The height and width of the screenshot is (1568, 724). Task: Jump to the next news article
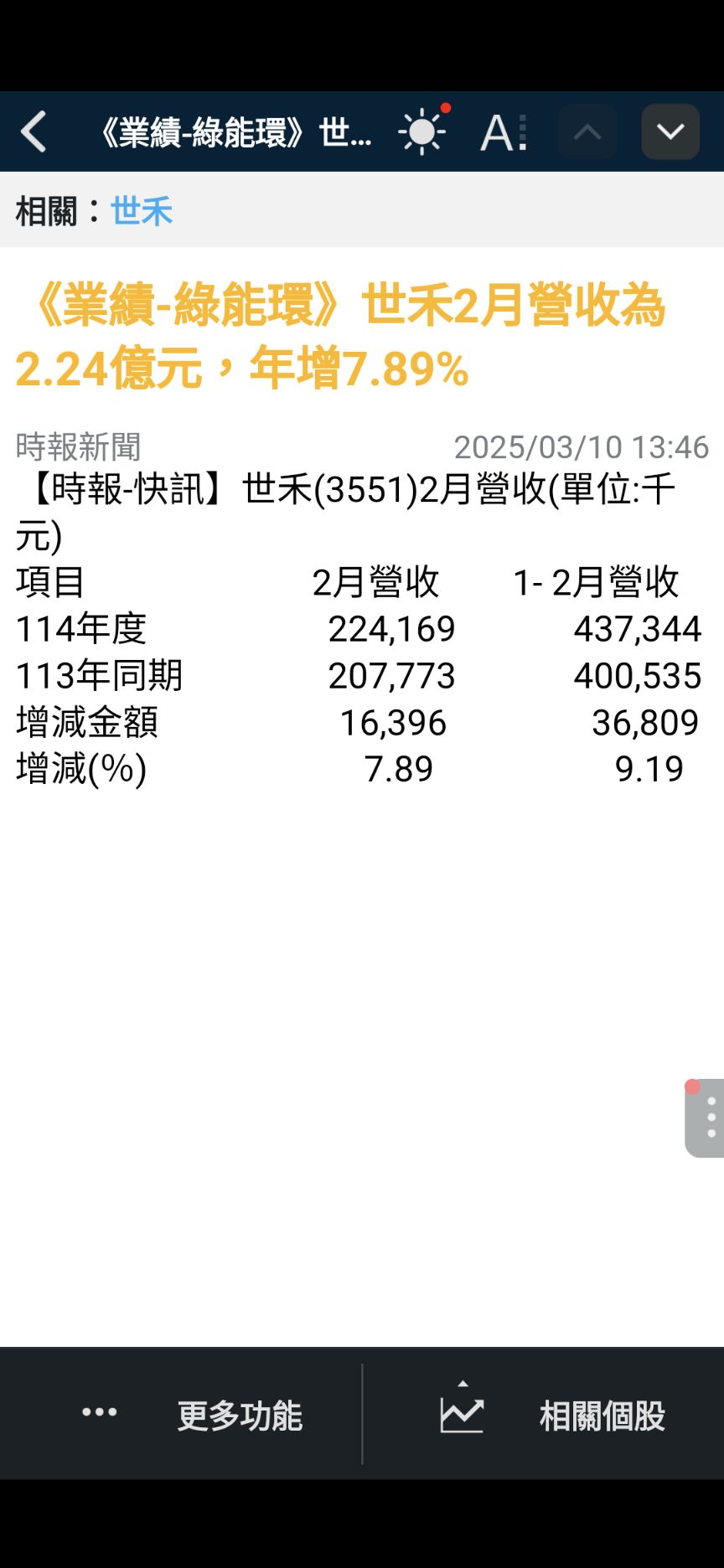[x=670, y=132]
